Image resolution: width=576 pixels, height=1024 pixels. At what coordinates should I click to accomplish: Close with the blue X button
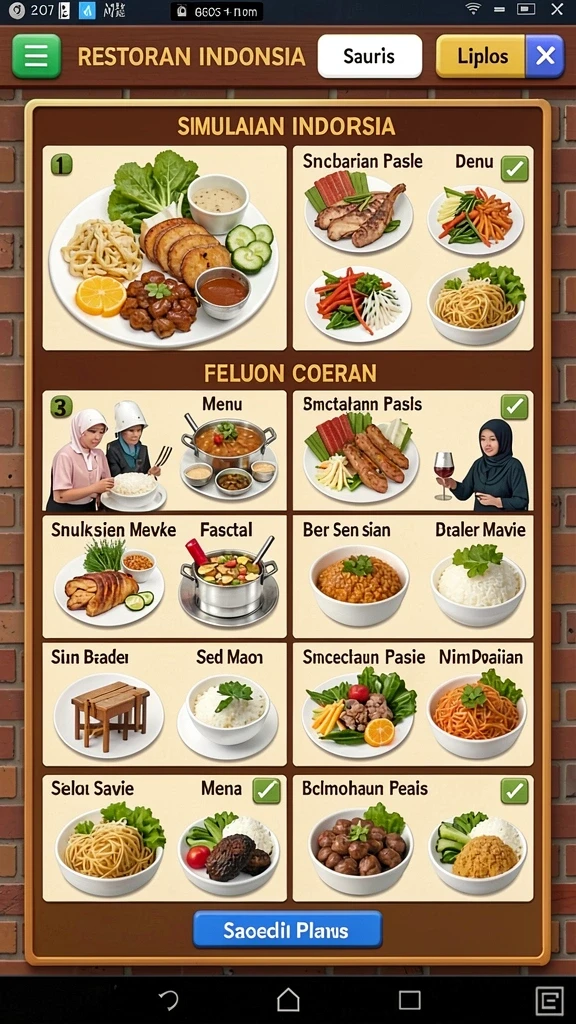545,56
